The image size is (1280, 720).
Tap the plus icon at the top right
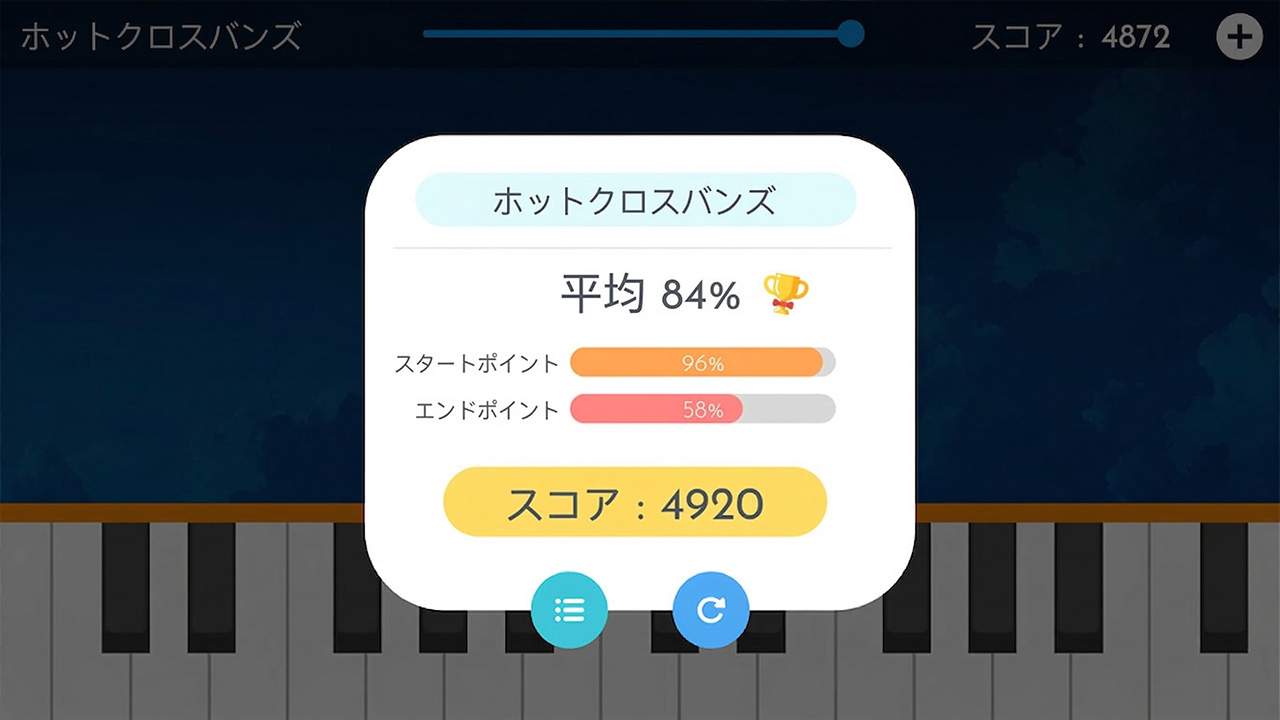click(1239, 38)
